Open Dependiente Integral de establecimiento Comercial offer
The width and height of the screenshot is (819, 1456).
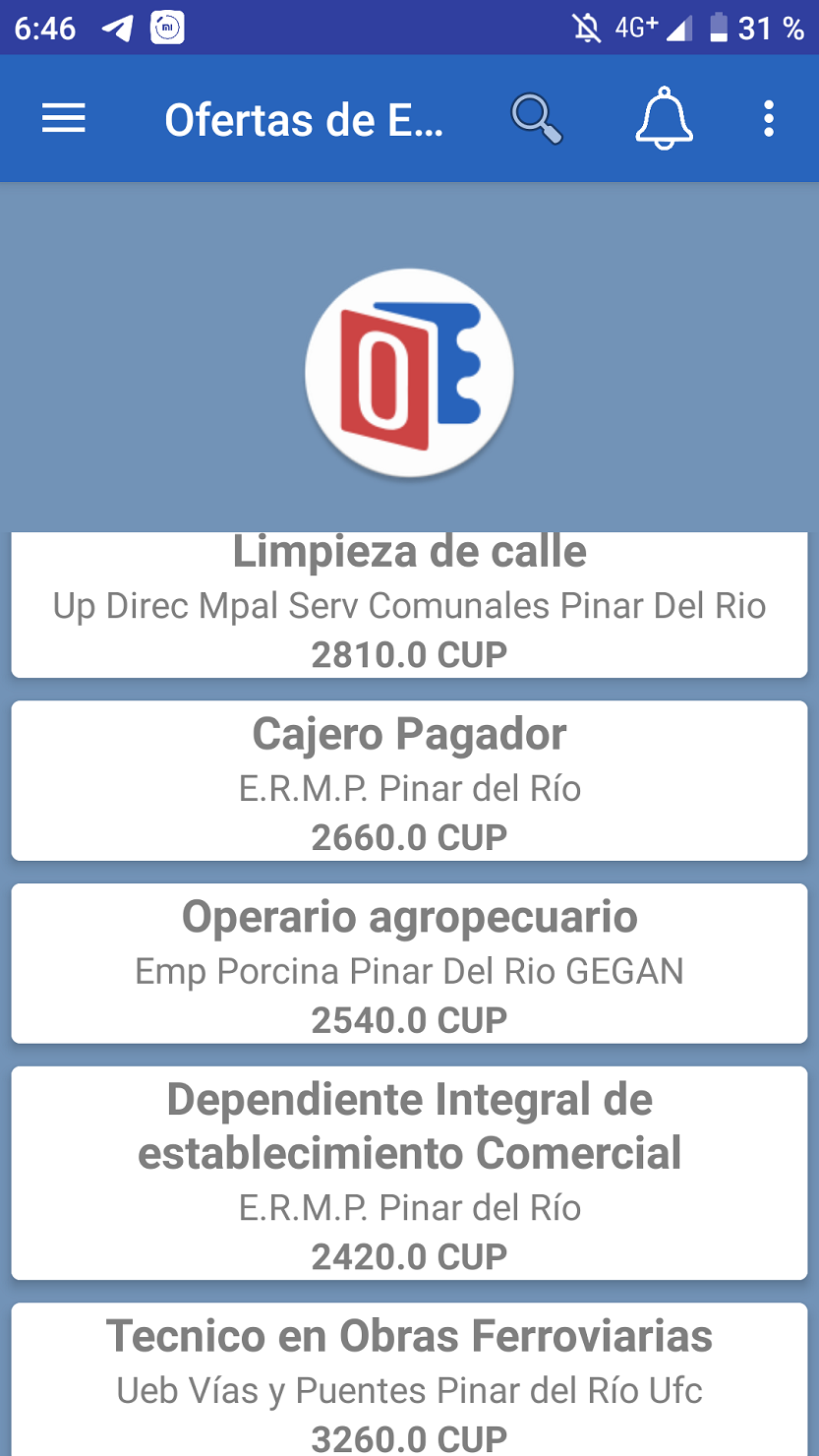tap(409, 1174)
